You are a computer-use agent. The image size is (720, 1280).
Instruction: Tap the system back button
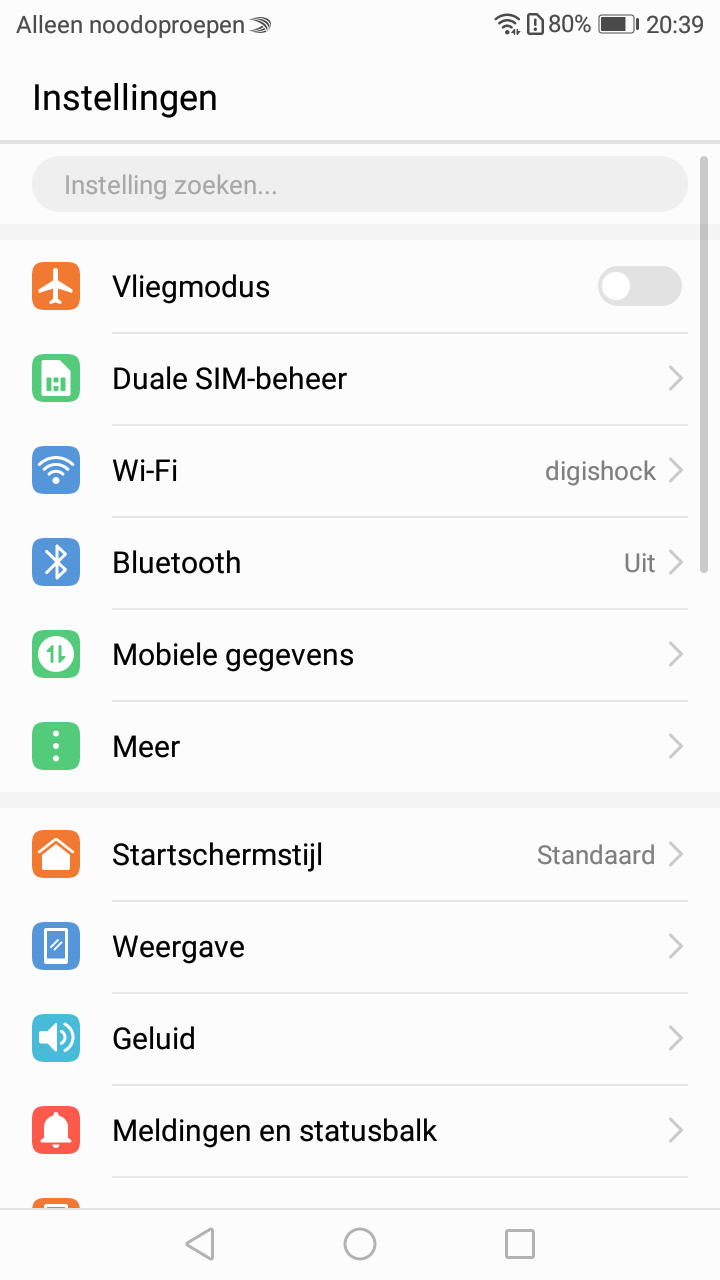click(200, 1244)
